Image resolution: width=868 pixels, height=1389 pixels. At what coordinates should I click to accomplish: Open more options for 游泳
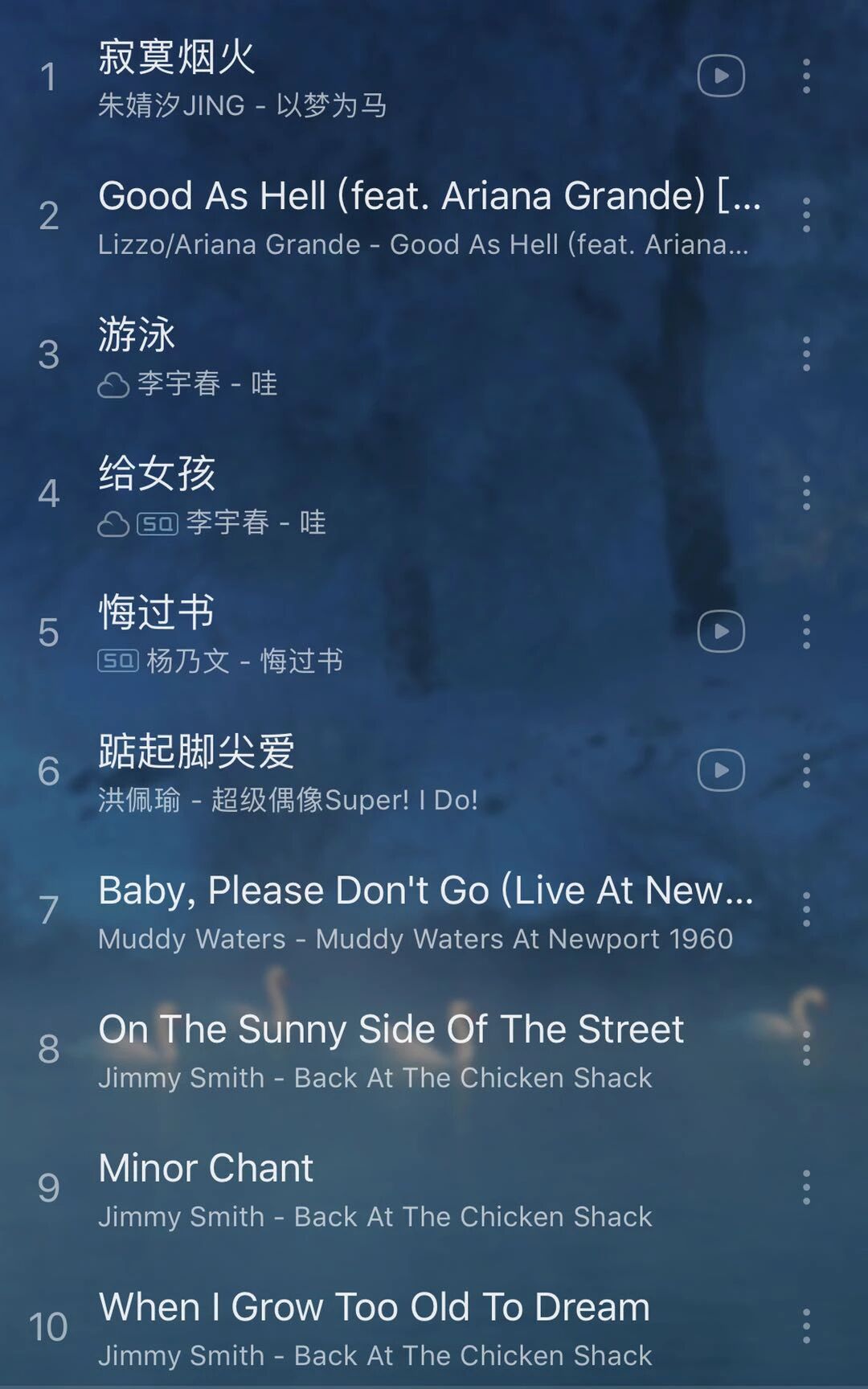[x=806, y=354]
